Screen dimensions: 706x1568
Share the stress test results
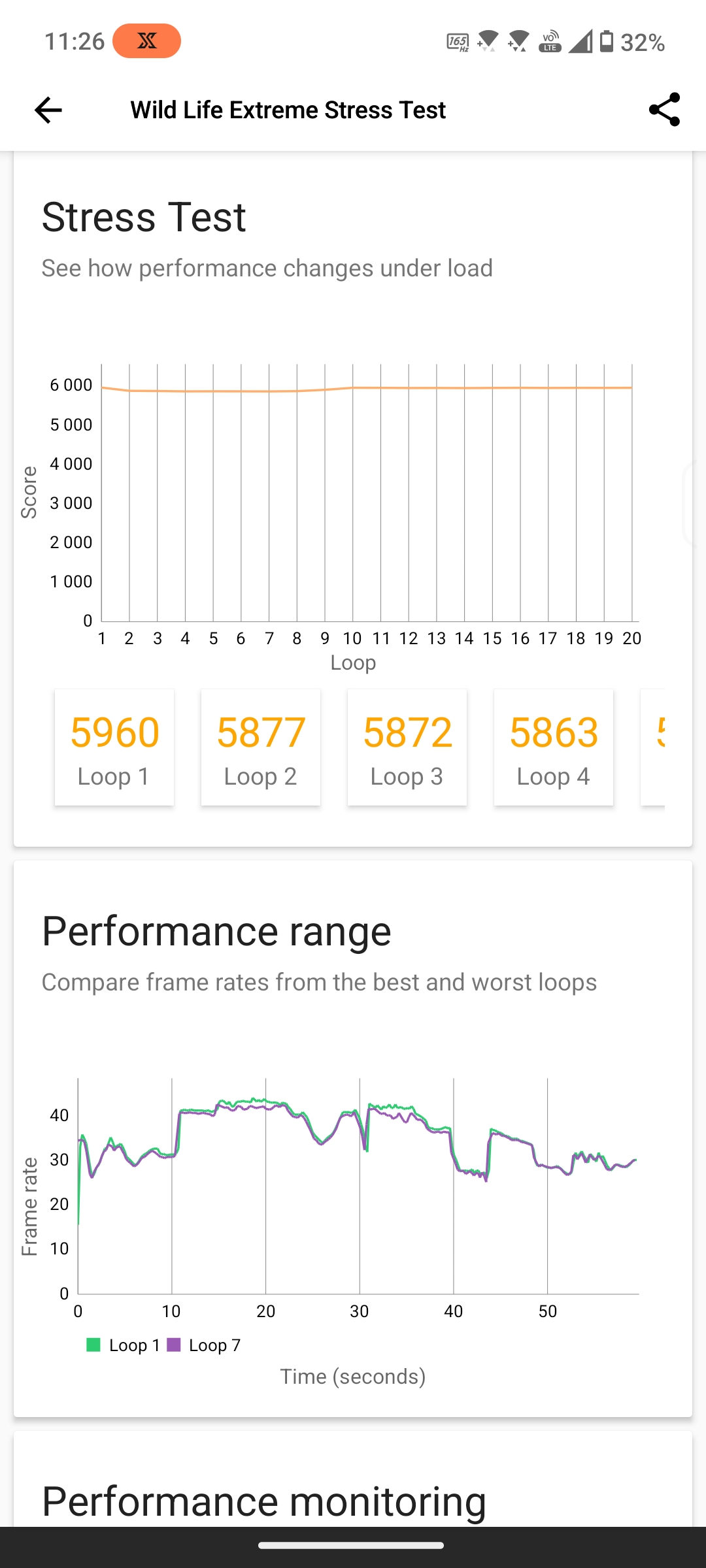tap(664, 110)
